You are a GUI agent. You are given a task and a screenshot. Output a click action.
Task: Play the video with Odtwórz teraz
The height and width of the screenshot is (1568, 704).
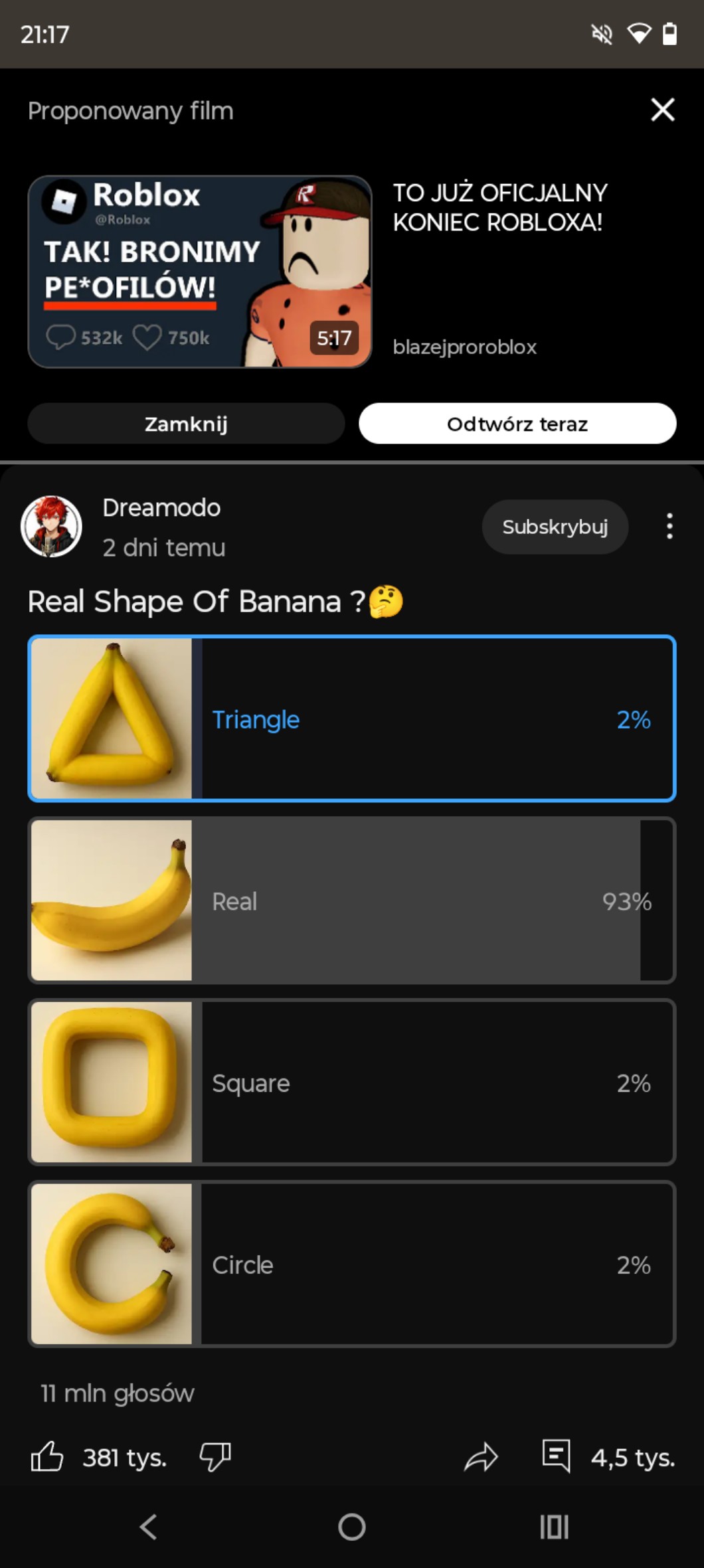pyautogui.click(x=517, y=424)
